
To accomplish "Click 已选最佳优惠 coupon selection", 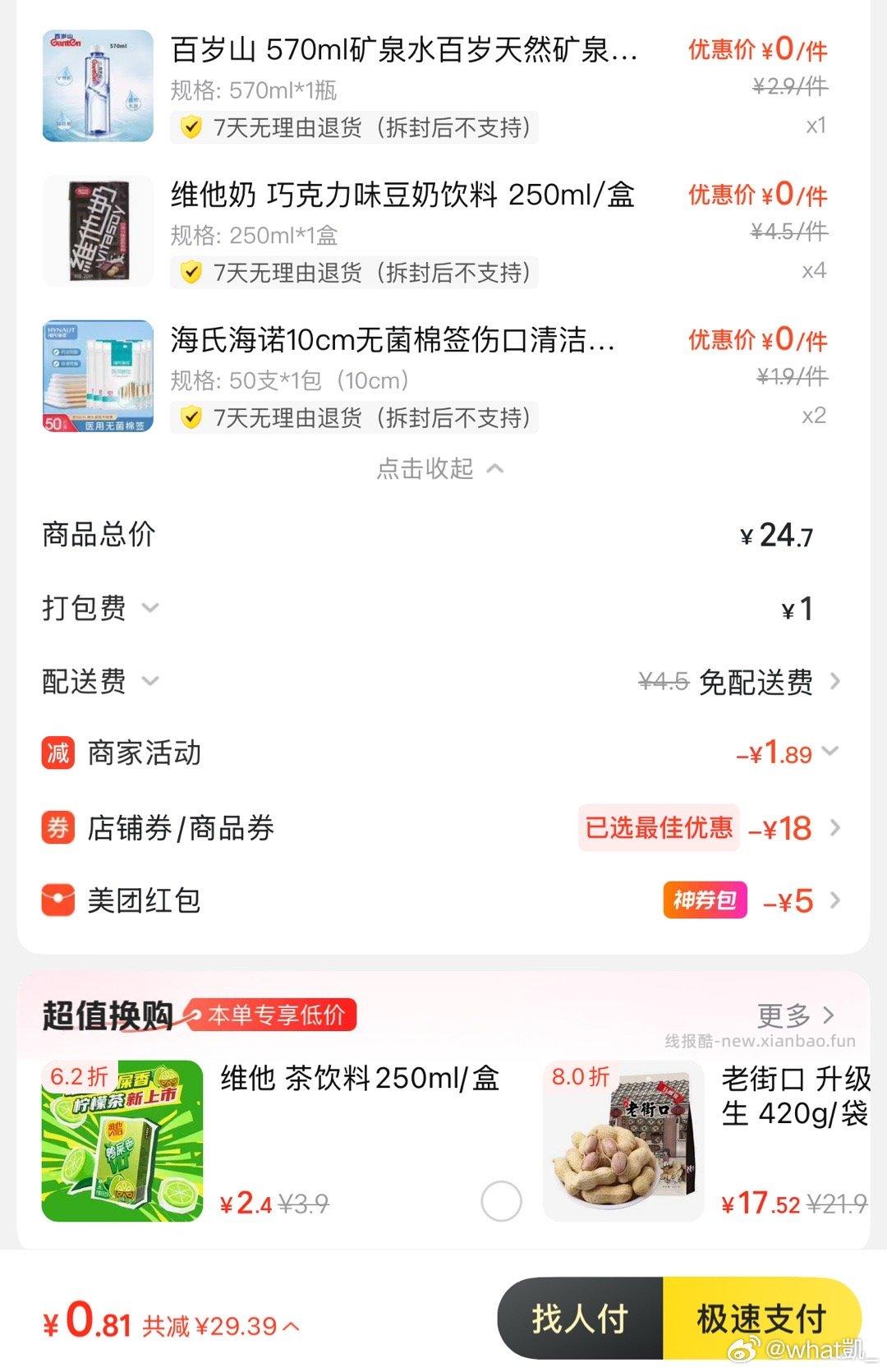I will 657,829.
